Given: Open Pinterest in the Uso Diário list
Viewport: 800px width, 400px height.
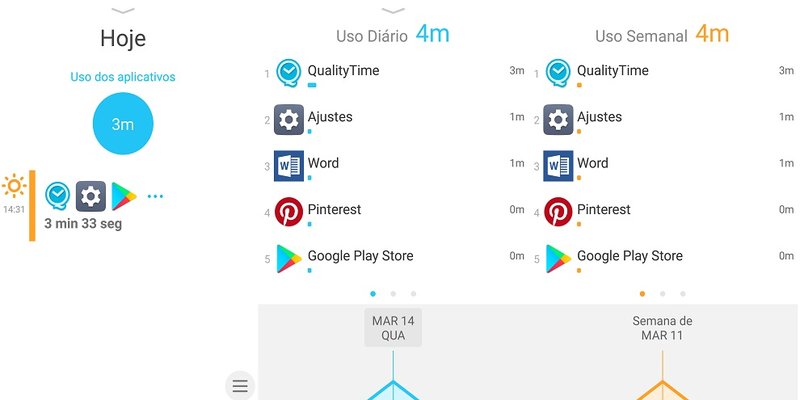Looking at the screenshot, I should [x=334, y=210].
